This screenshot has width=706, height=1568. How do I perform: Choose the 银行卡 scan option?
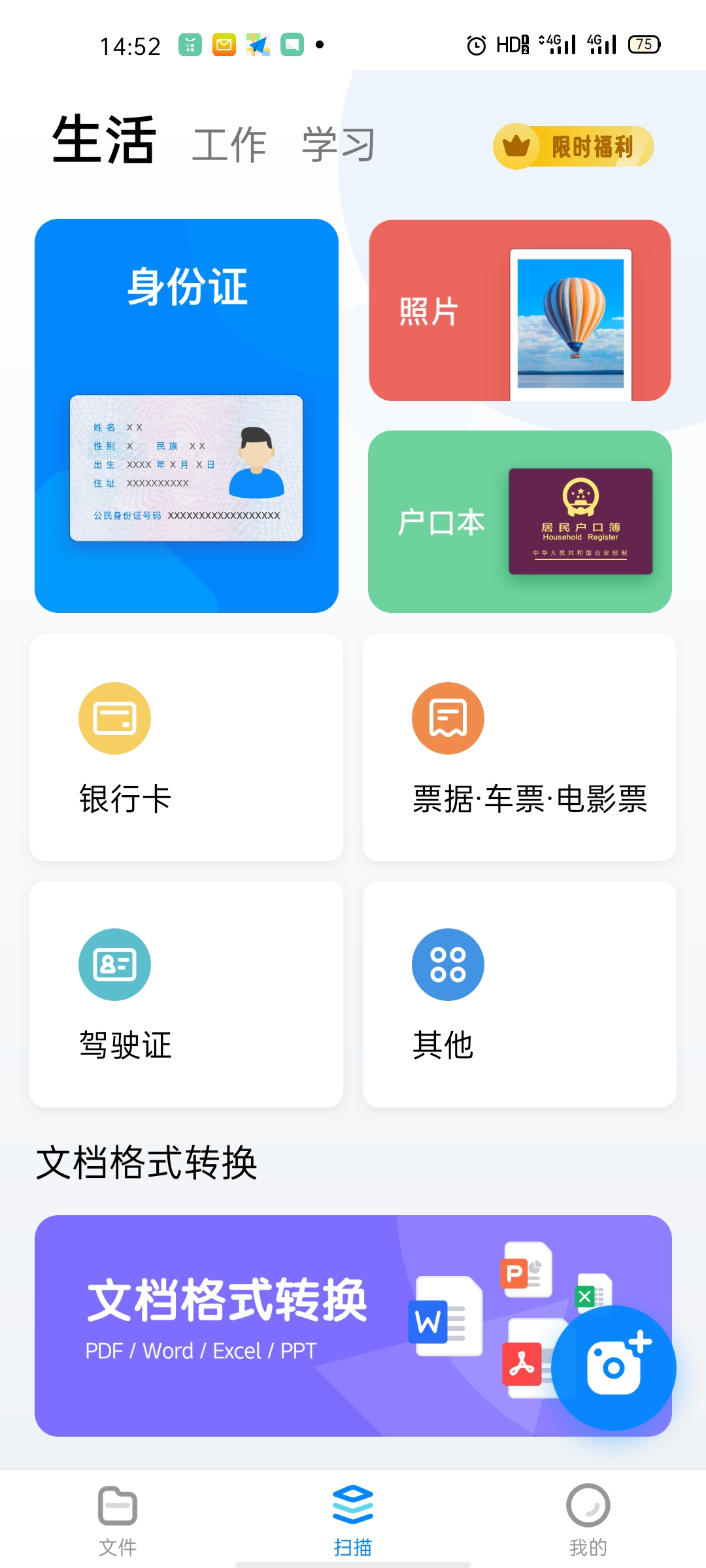point(186,747)
